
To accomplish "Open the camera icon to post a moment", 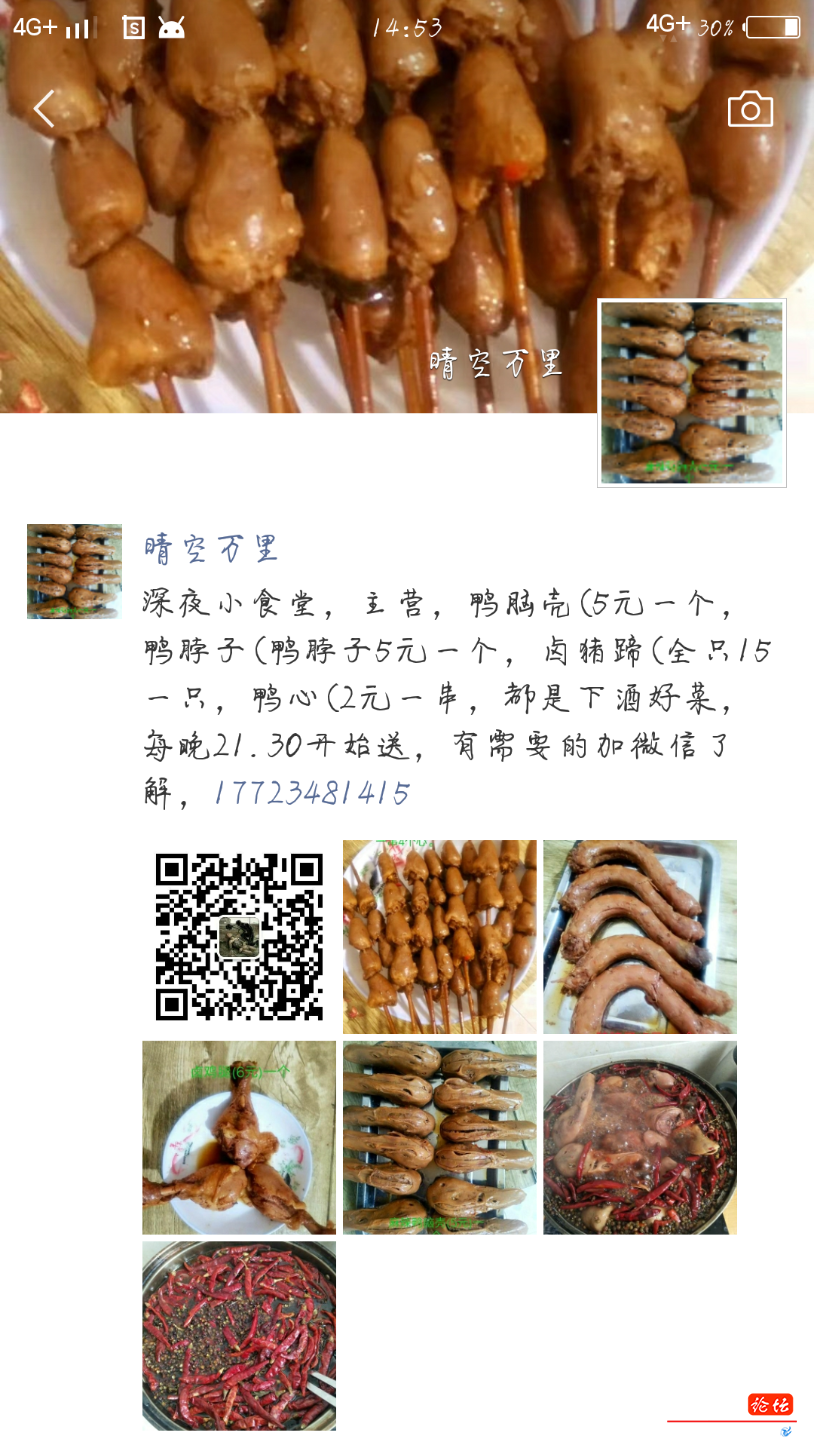I will pos(750,109).
